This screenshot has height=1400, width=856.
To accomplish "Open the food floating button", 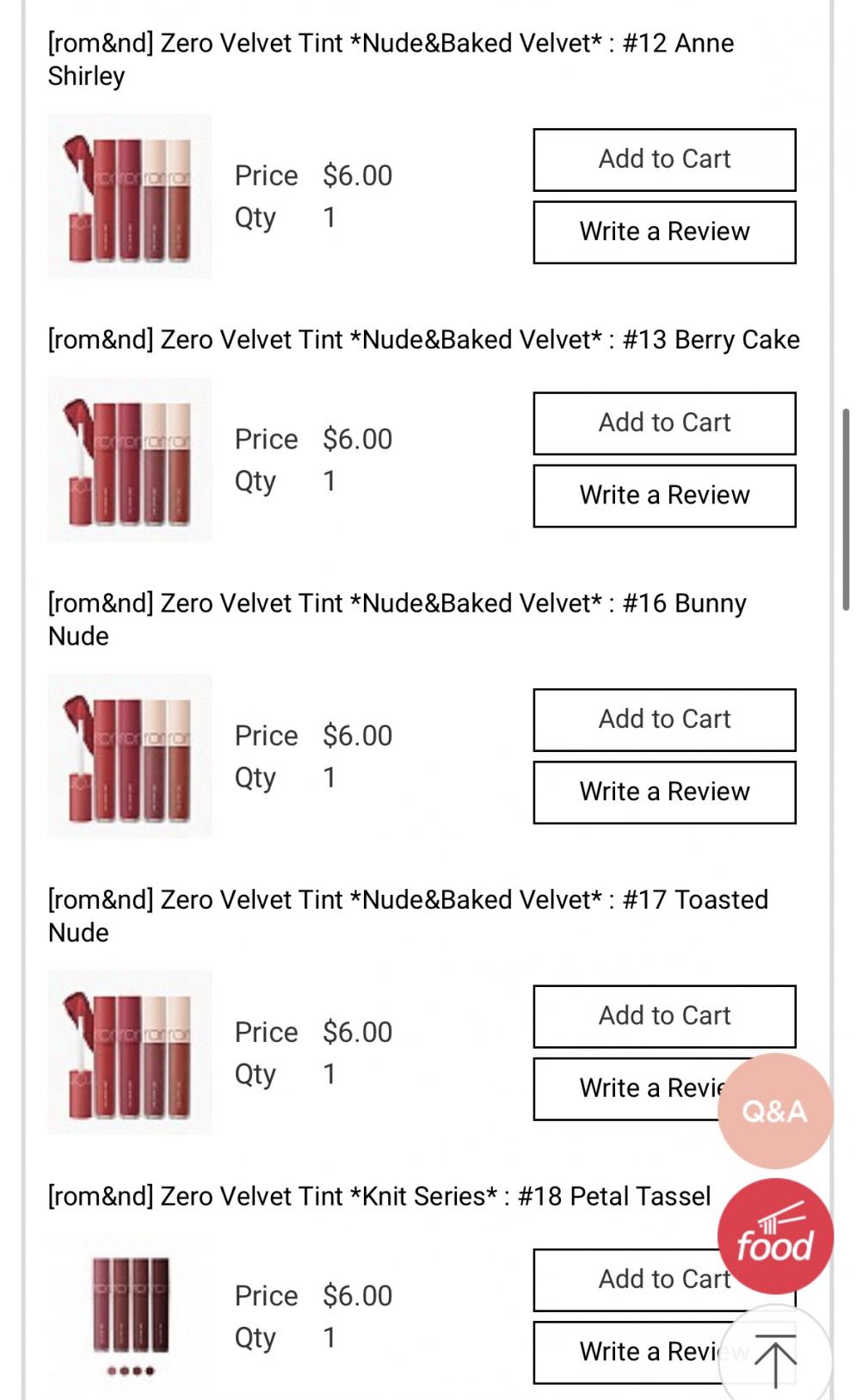I will click(775, 1236).
